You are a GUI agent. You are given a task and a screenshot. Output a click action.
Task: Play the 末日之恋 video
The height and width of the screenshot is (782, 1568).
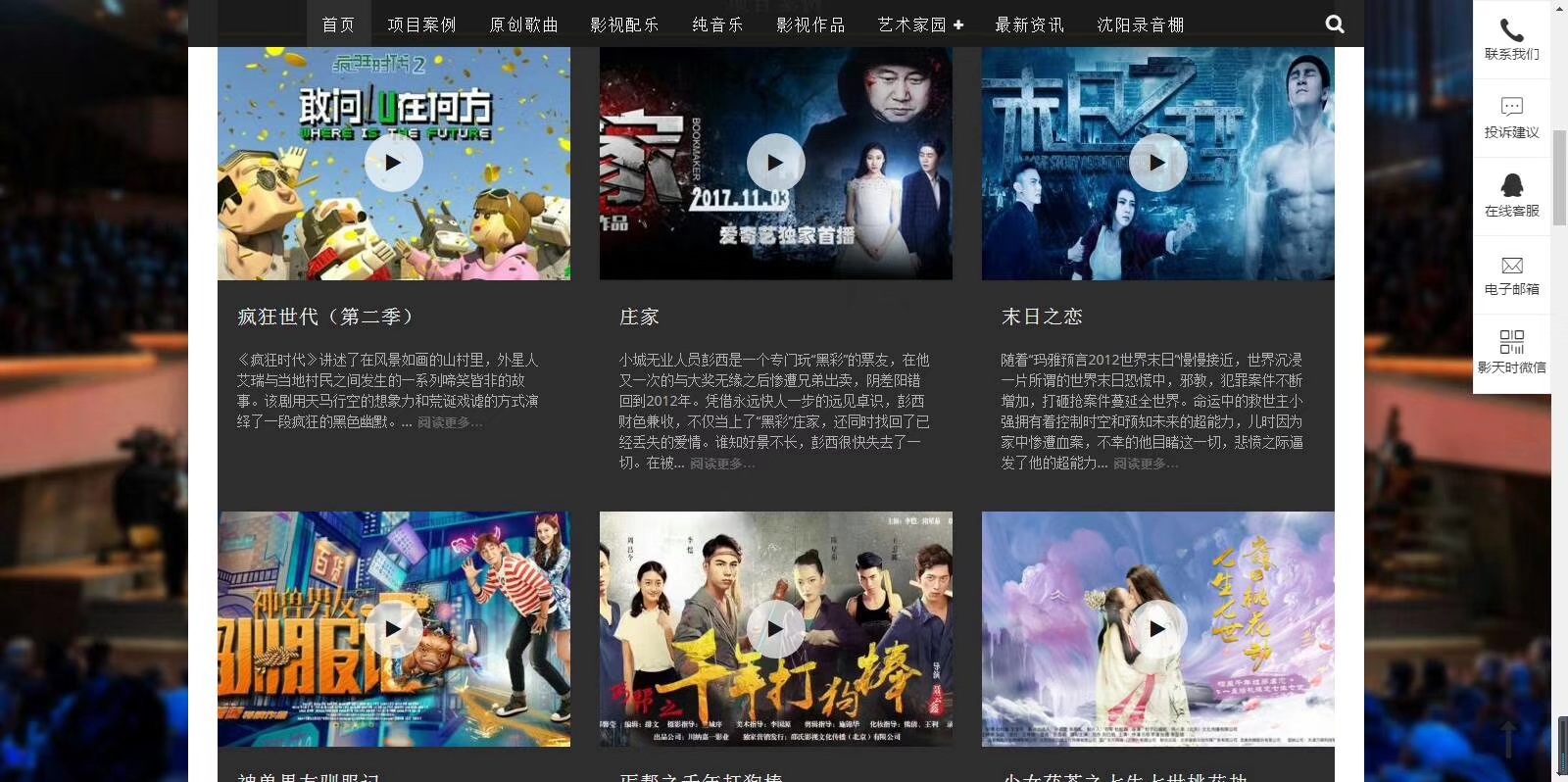1157,163
